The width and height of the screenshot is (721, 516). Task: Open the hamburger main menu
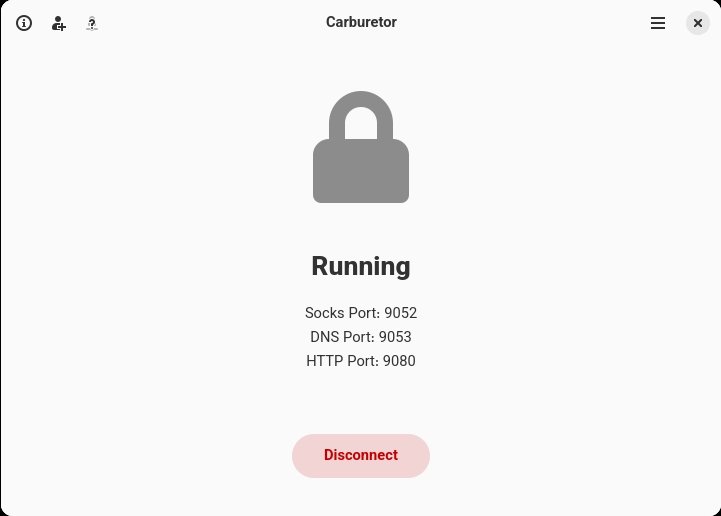(658, 23)
